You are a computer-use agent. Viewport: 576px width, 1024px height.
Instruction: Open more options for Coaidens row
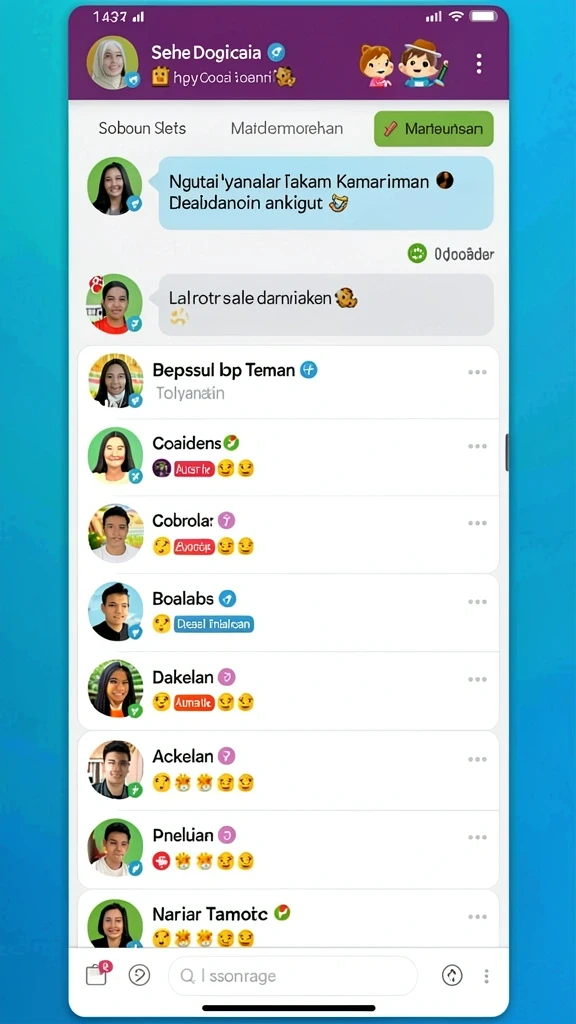click(477, 446)
